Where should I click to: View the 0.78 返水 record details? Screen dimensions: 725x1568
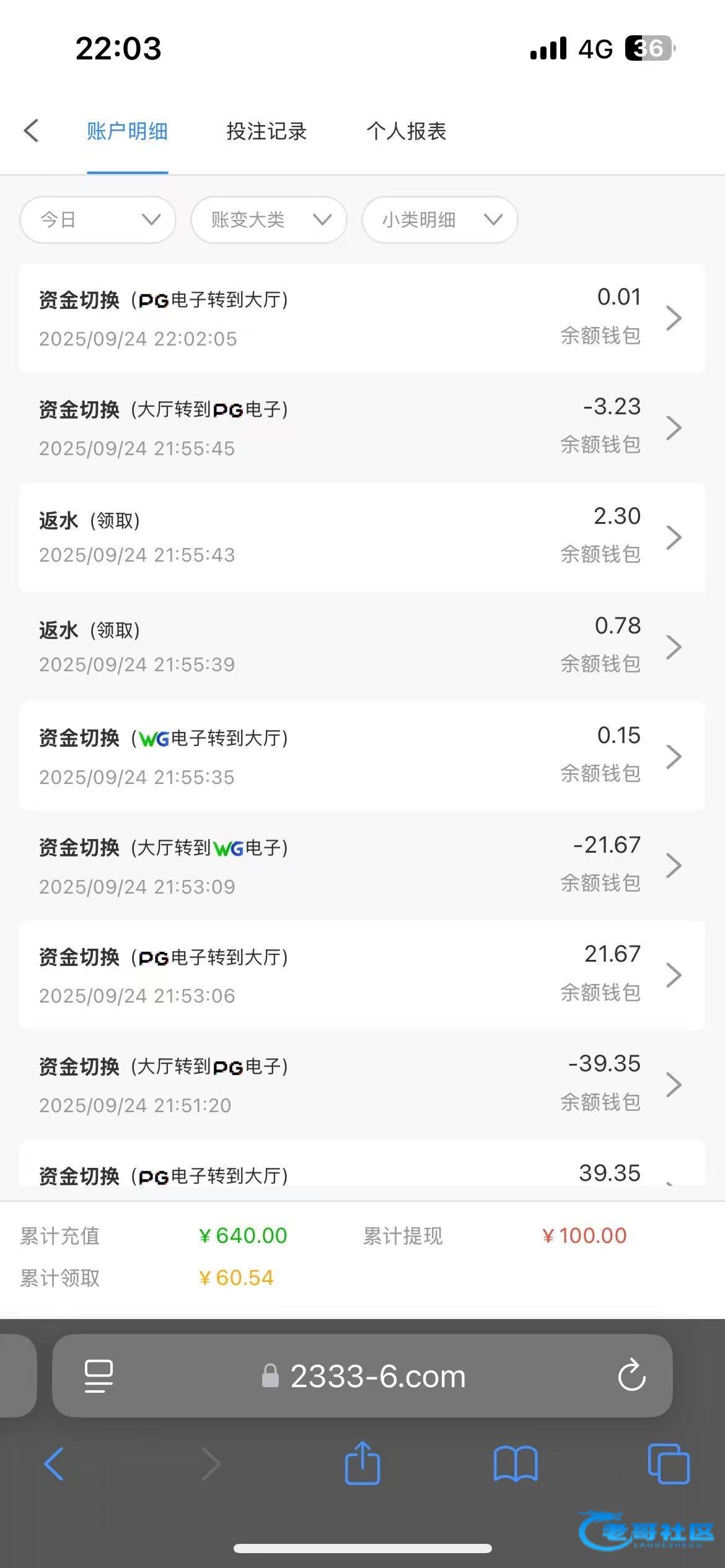coord(362,647)
